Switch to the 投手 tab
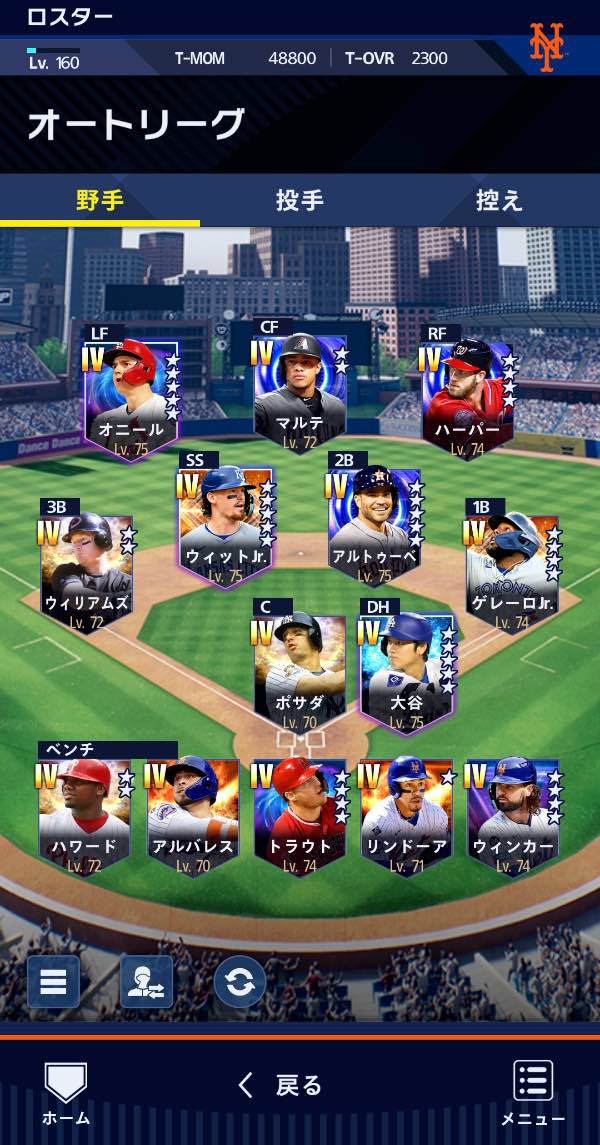This screenshot has width=600, height=1145. click(299, 200)
